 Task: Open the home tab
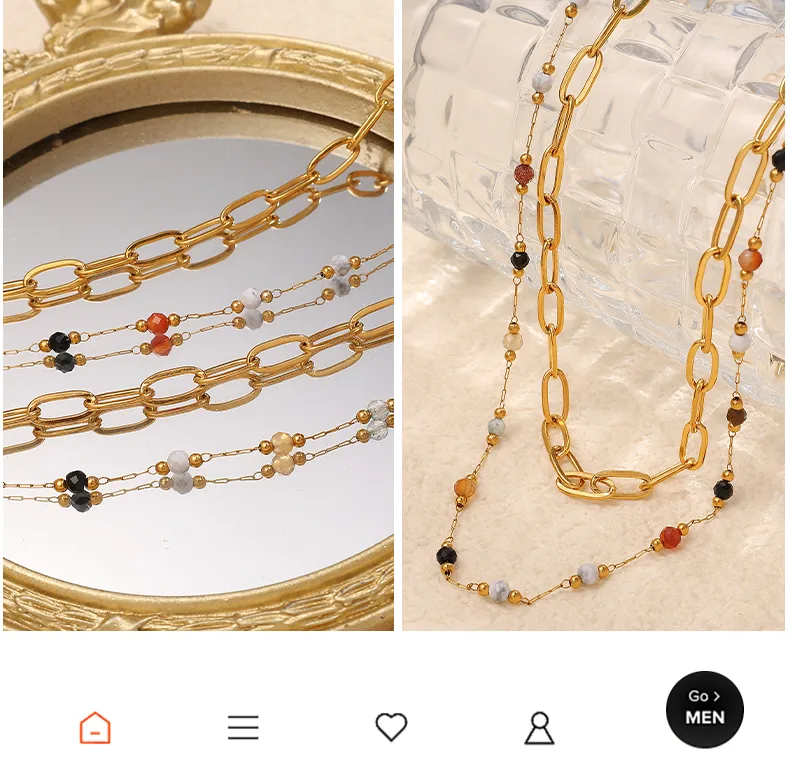coord(95,727)
